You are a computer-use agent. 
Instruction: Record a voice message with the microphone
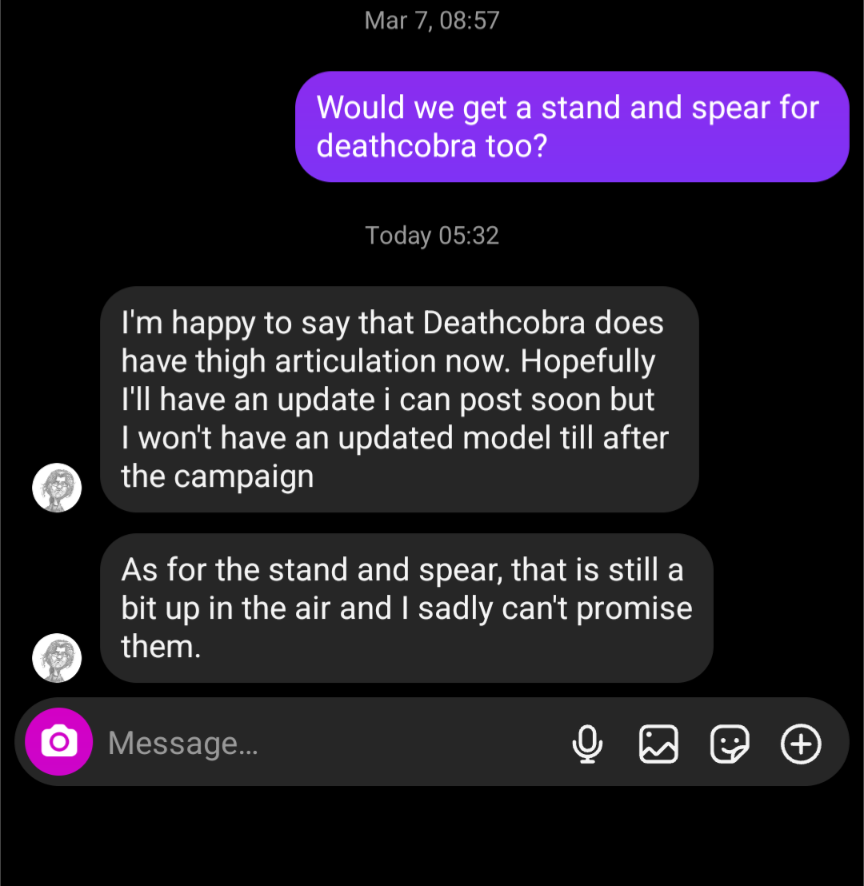[x=588, y=743]
